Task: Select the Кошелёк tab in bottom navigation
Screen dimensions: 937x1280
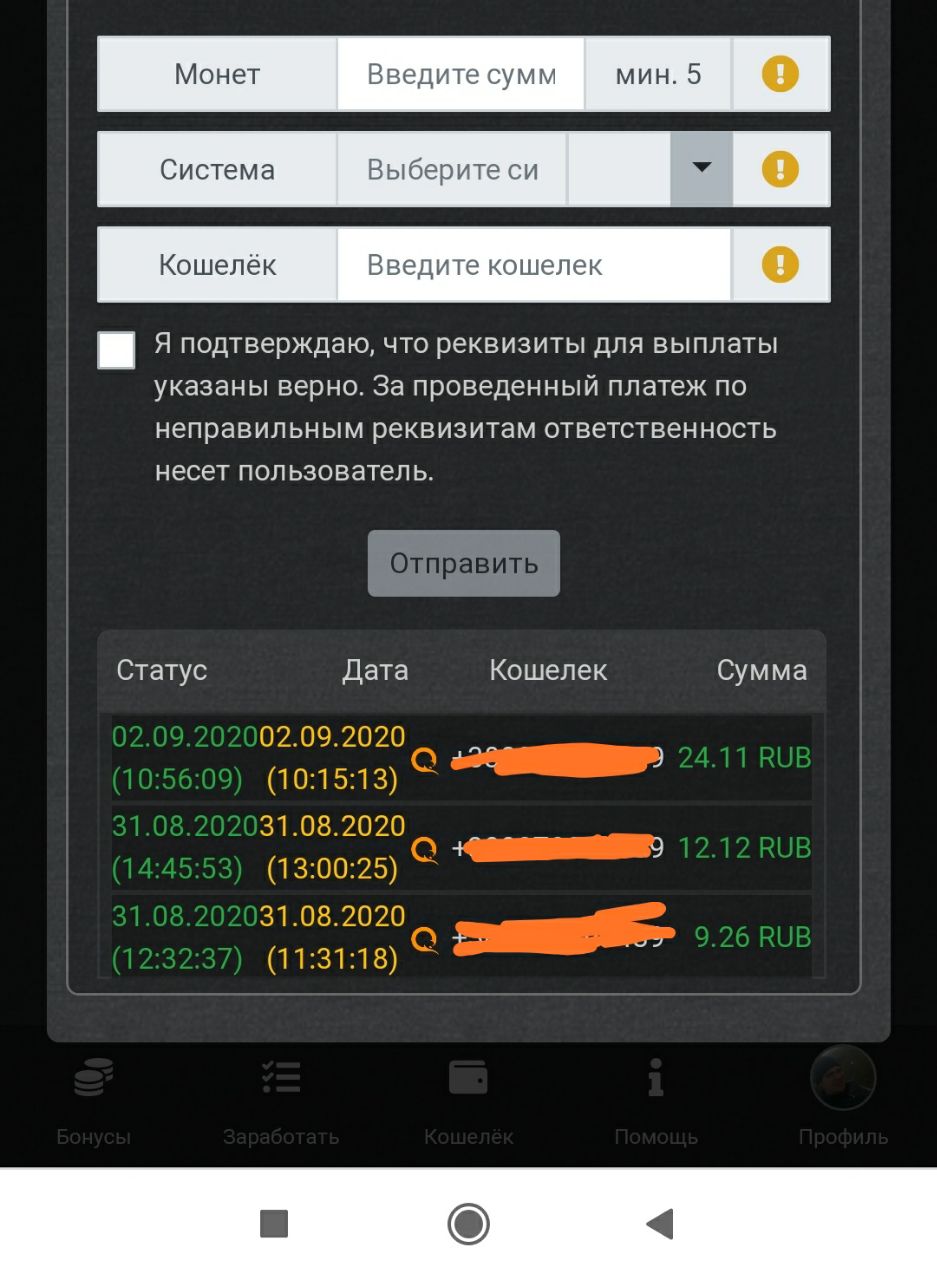Action: tap(468, 1099)
